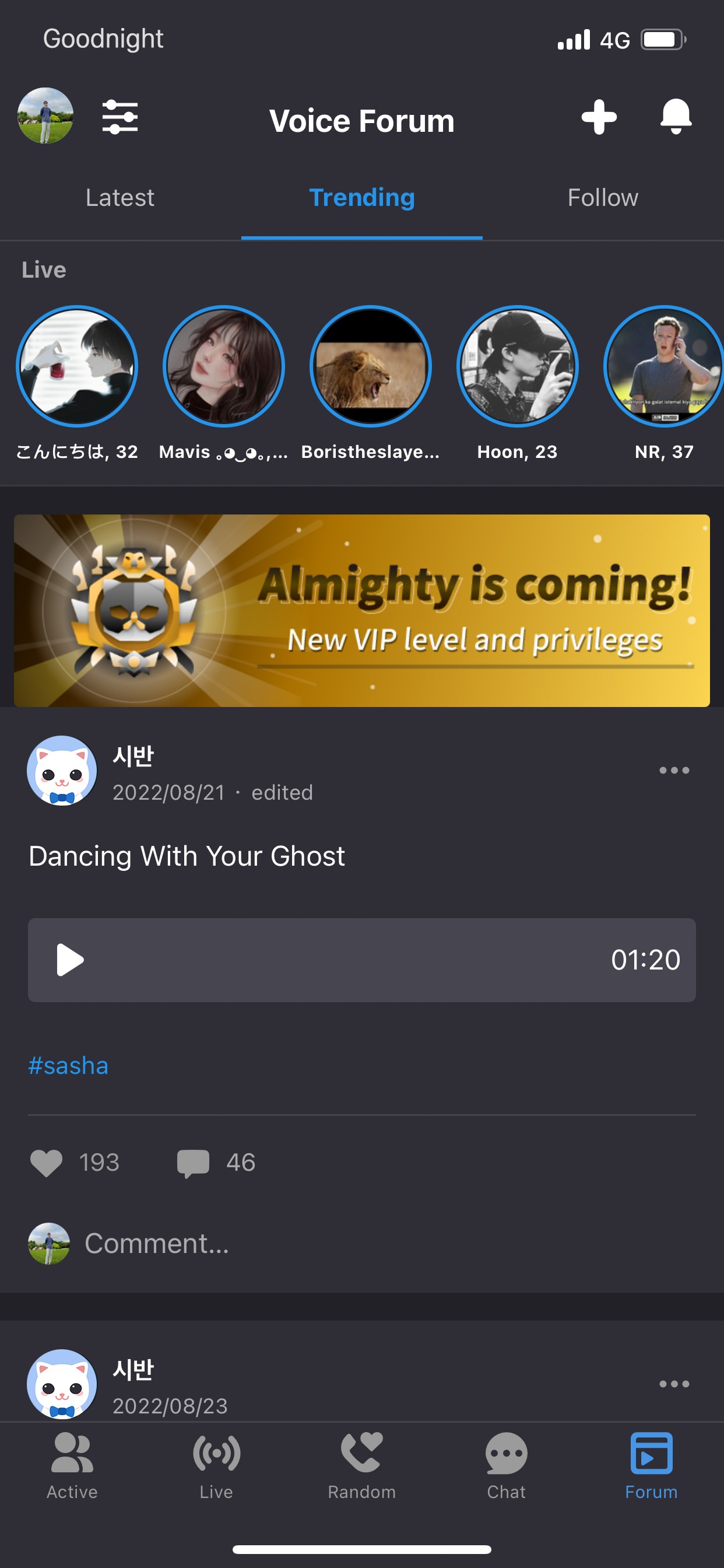Enter NR's live broadcast
The image size is (724, 1568).
pyautogui.click(x=663, y=366)
